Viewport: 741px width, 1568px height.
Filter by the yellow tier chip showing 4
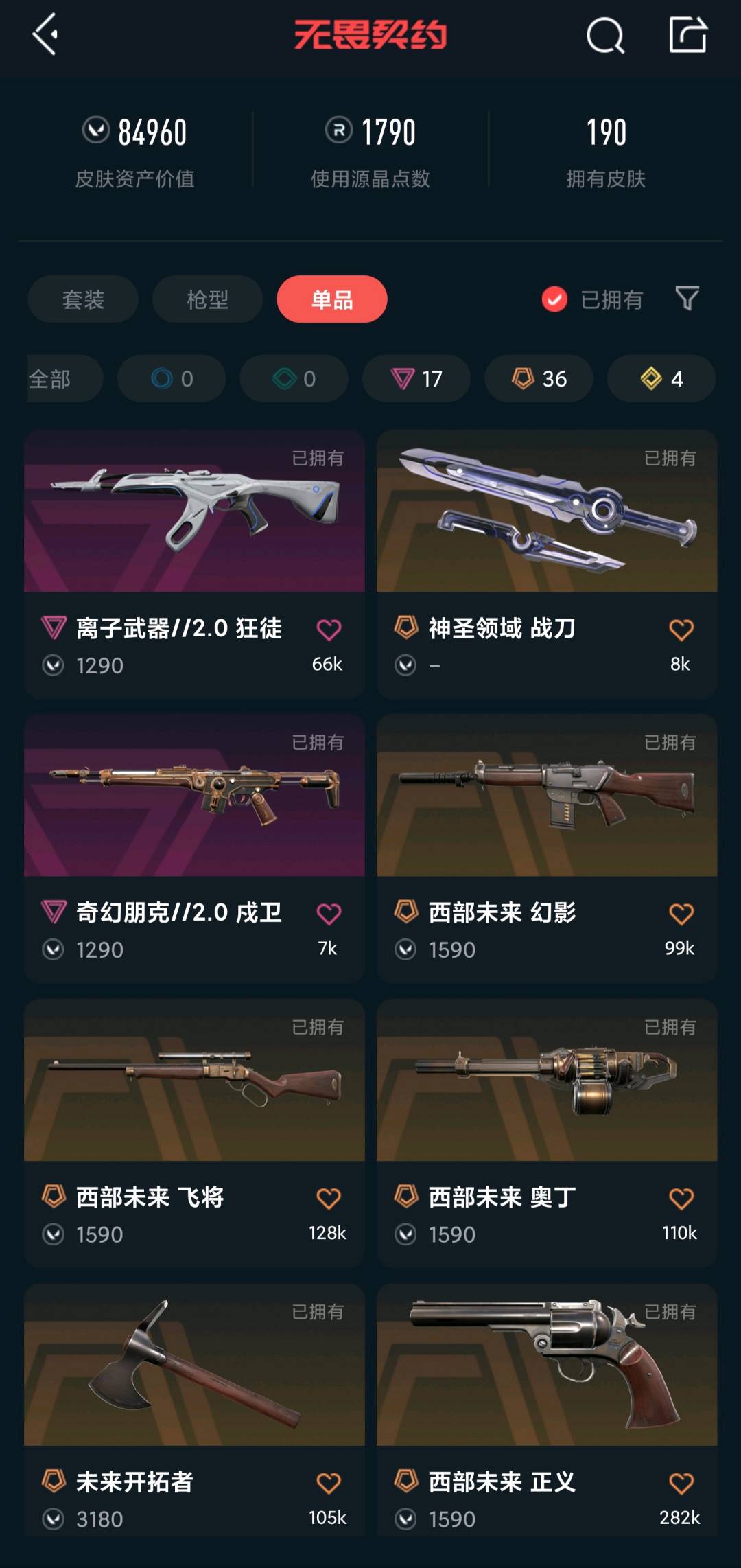[661, 378]
